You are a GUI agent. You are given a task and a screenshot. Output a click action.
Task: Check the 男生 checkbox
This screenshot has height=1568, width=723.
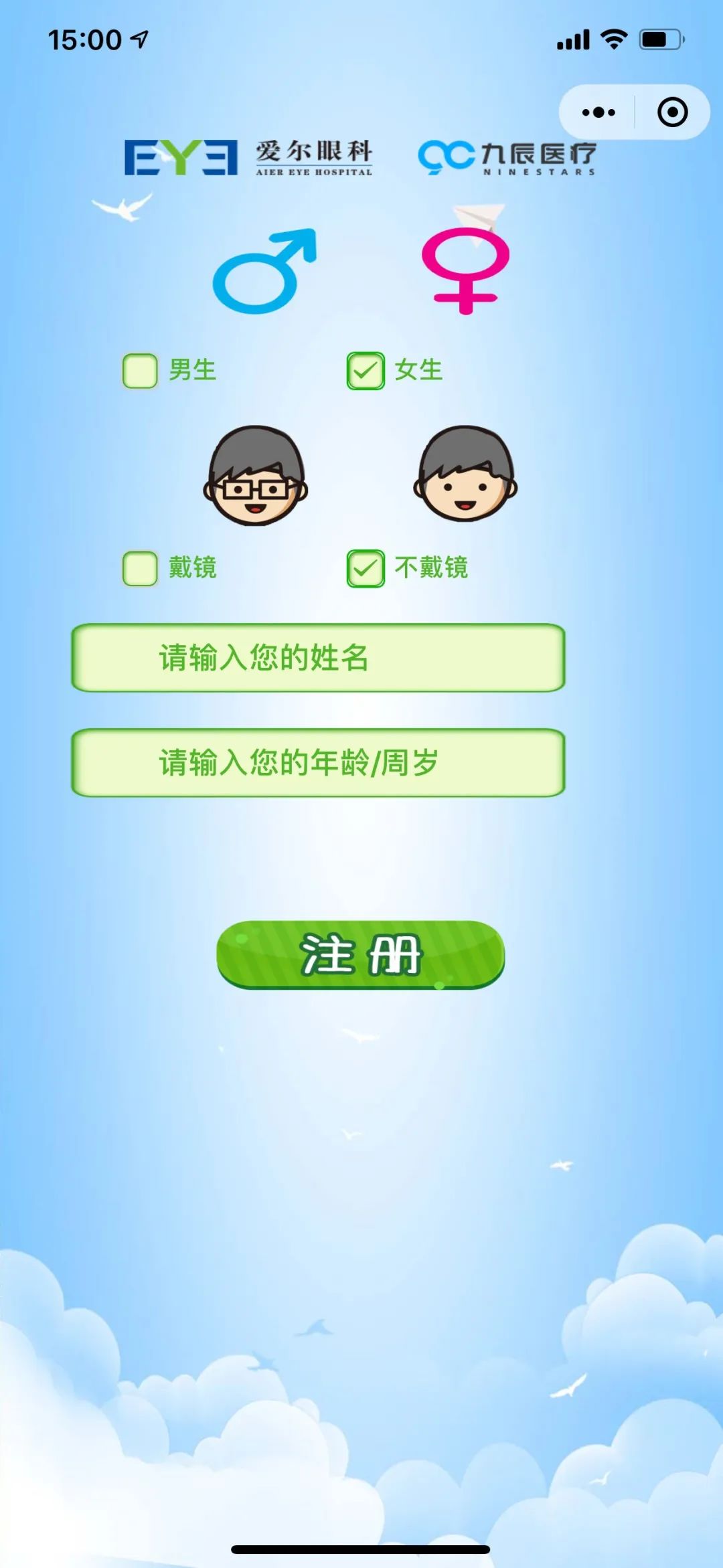pyautogui.click(x=140, y=371)
